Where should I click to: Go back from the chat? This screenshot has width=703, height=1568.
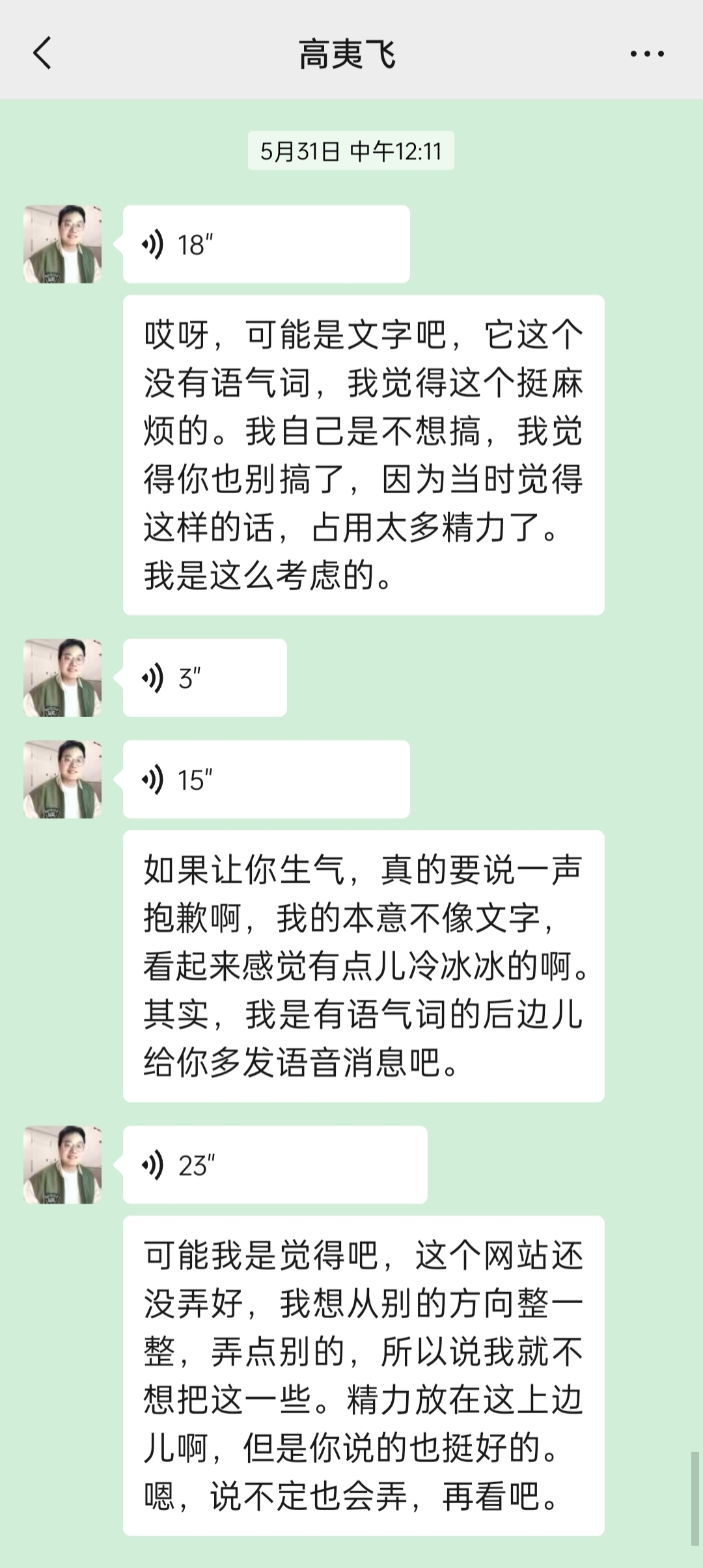pos(42,53)
